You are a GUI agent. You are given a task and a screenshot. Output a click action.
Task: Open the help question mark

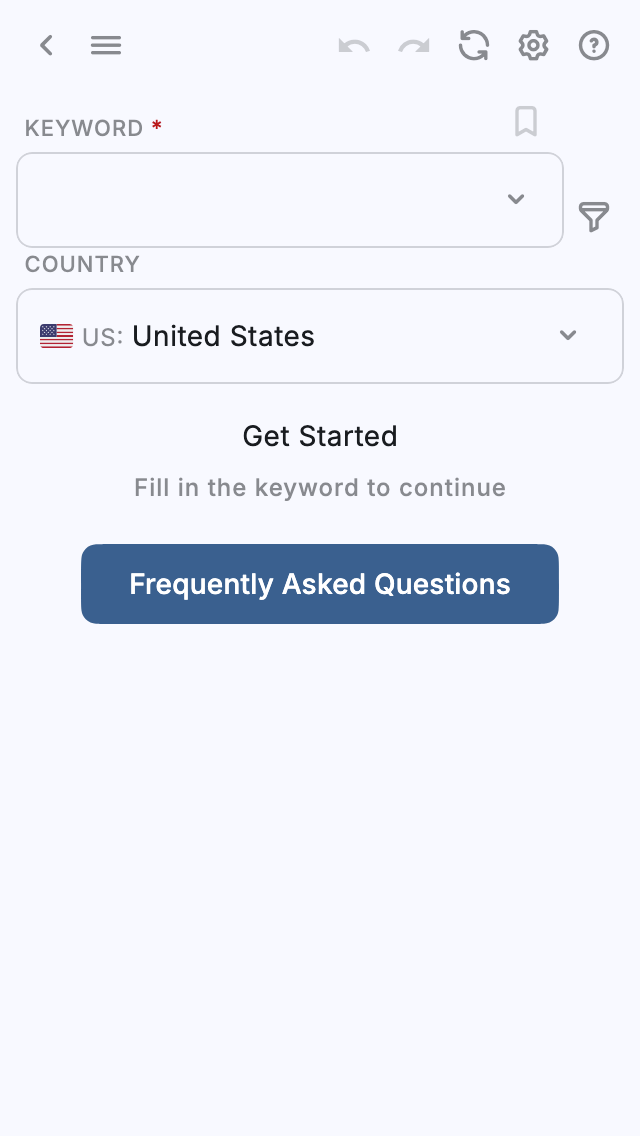coord(594,45)
